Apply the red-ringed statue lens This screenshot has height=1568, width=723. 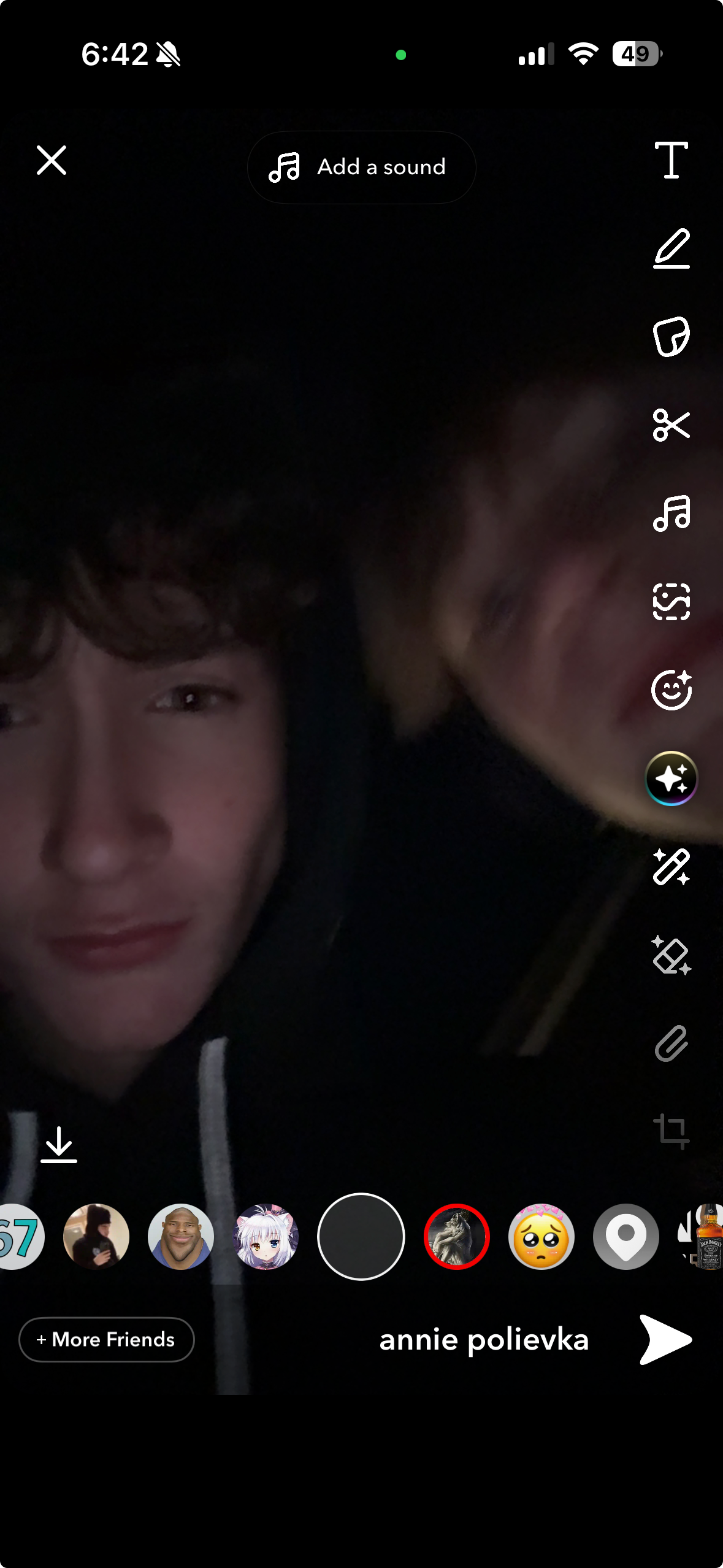click(x=456, y=1236)
